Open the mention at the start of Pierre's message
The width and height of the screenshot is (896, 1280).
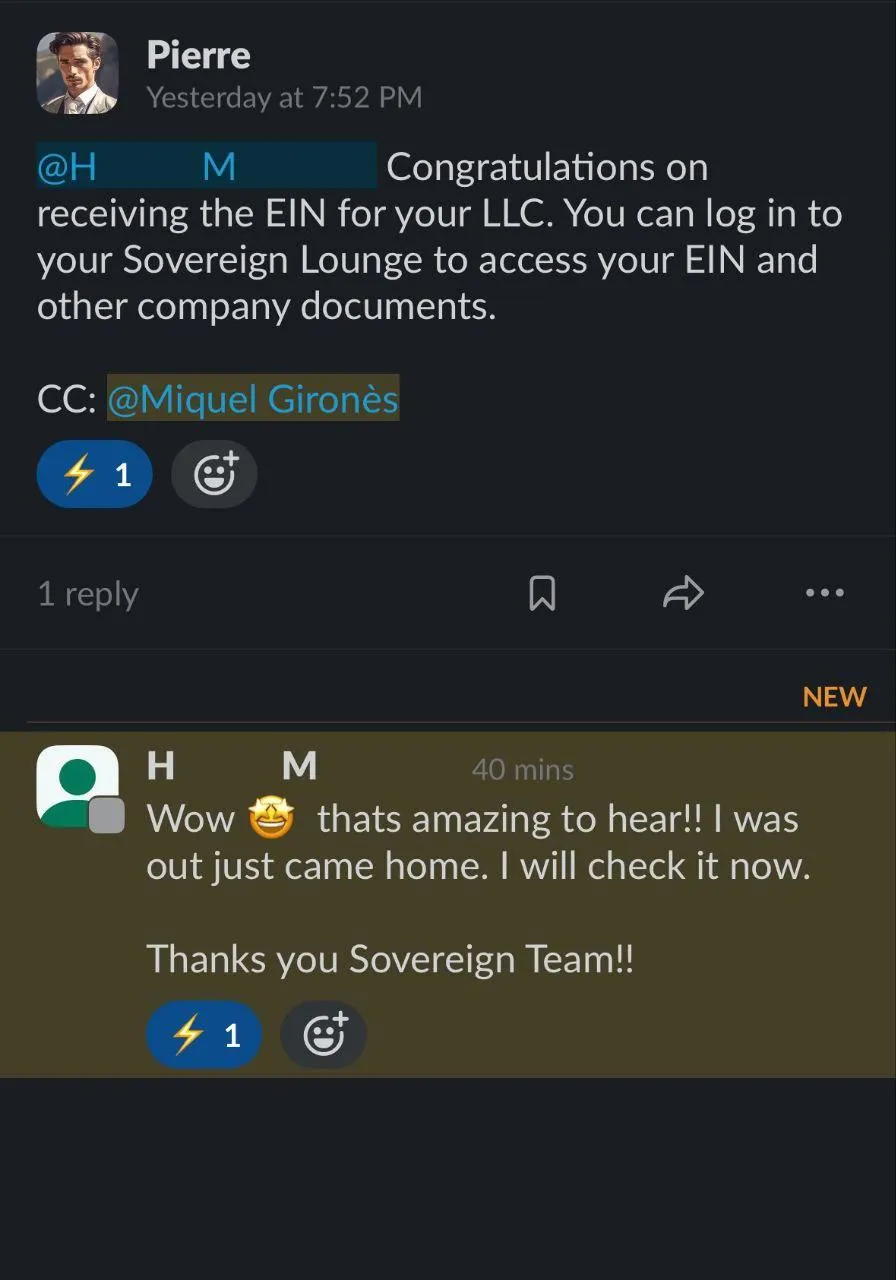pos(206,167)
